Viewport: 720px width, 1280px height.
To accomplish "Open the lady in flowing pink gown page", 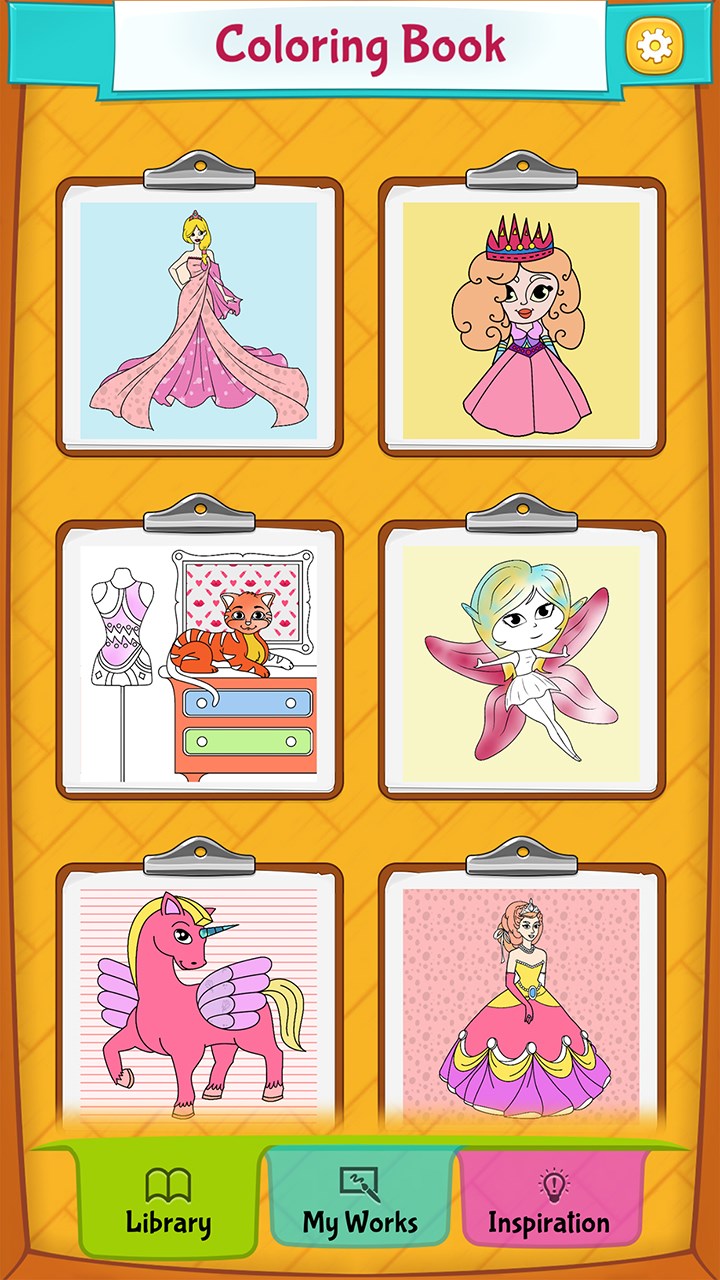I will [199, 320].
